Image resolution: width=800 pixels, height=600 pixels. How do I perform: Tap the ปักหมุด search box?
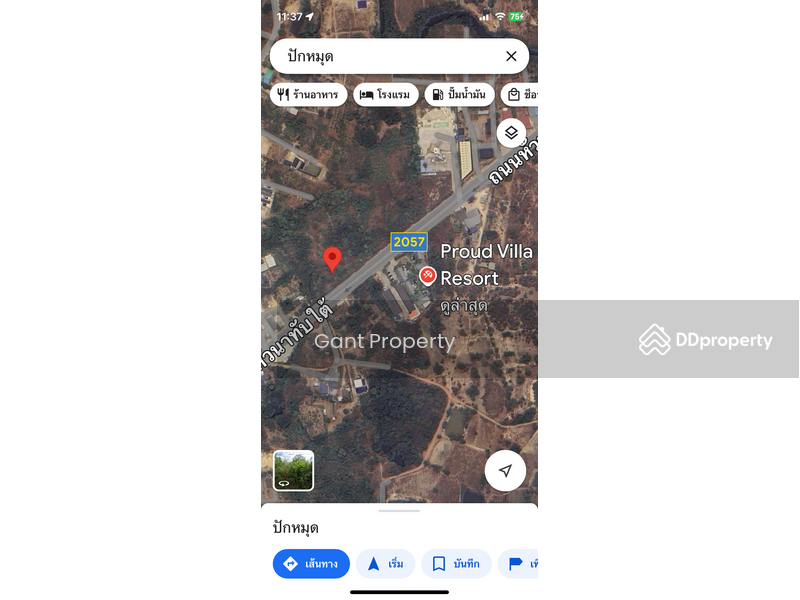coord(385,56)
